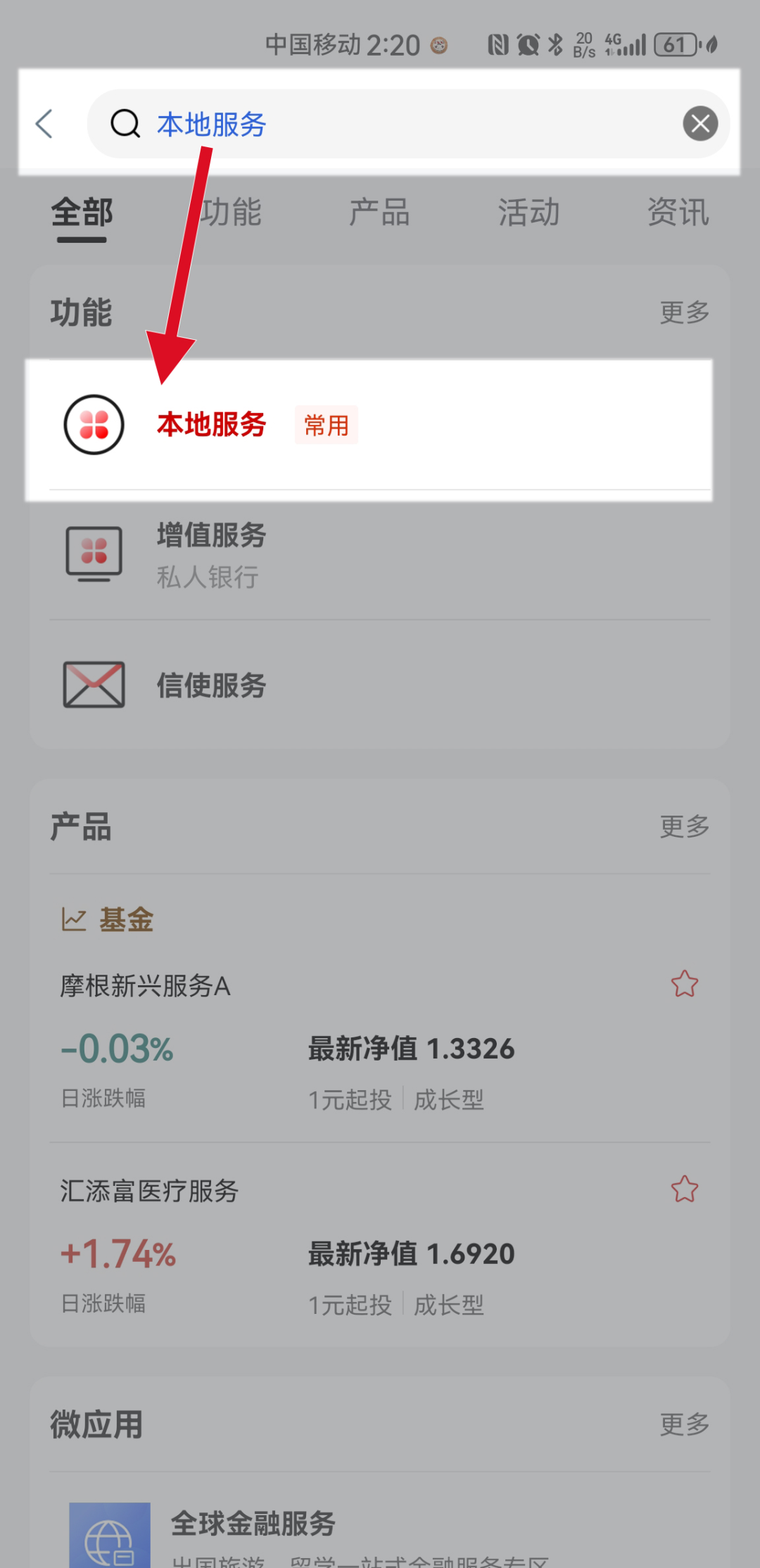Open 增值服务 私人银行
This screenshot has width=760, height=1568.
tap(380, 555)
